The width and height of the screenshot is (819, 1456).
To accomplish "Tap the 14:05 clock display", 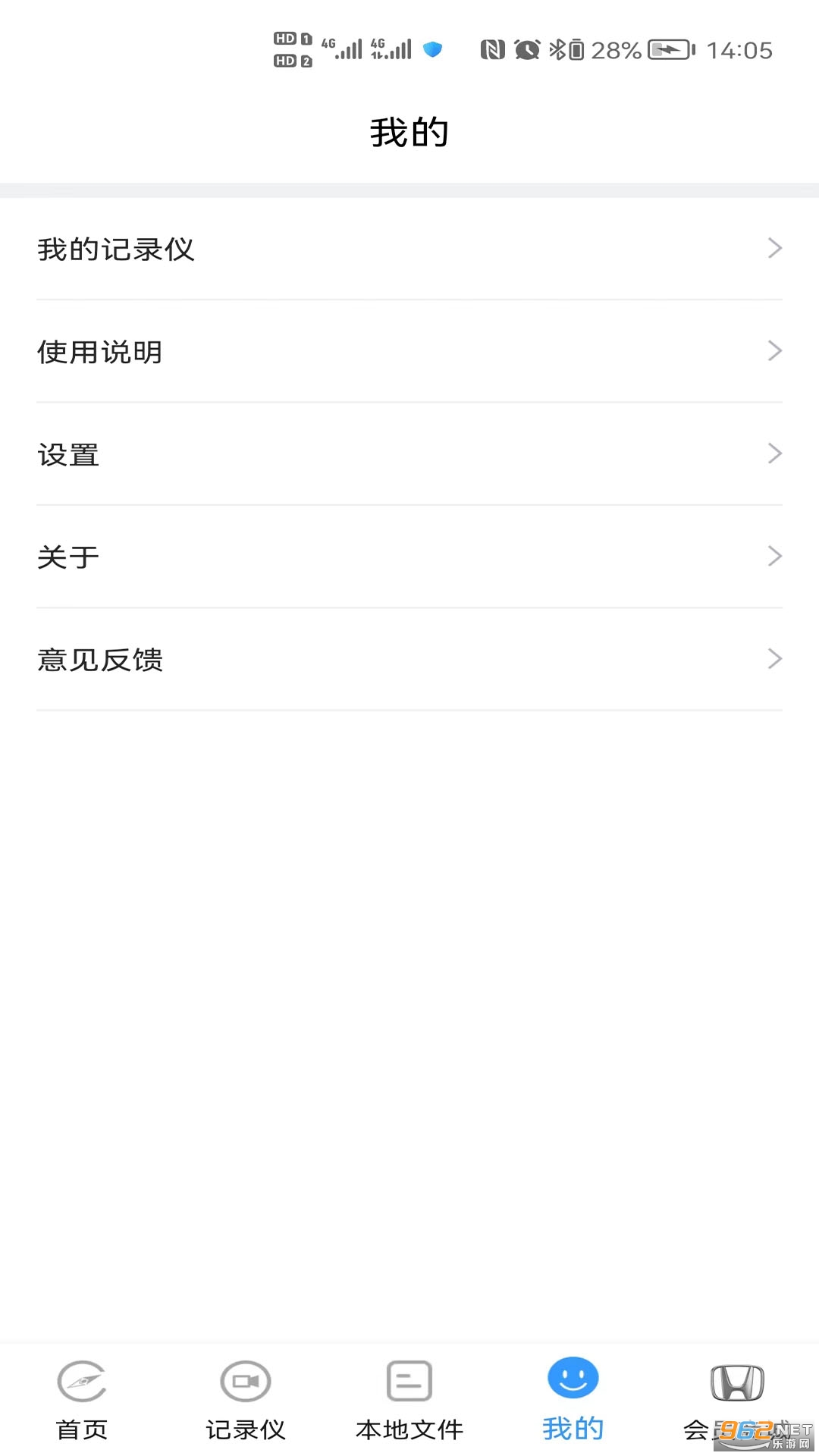I will (x=739, y=50).
